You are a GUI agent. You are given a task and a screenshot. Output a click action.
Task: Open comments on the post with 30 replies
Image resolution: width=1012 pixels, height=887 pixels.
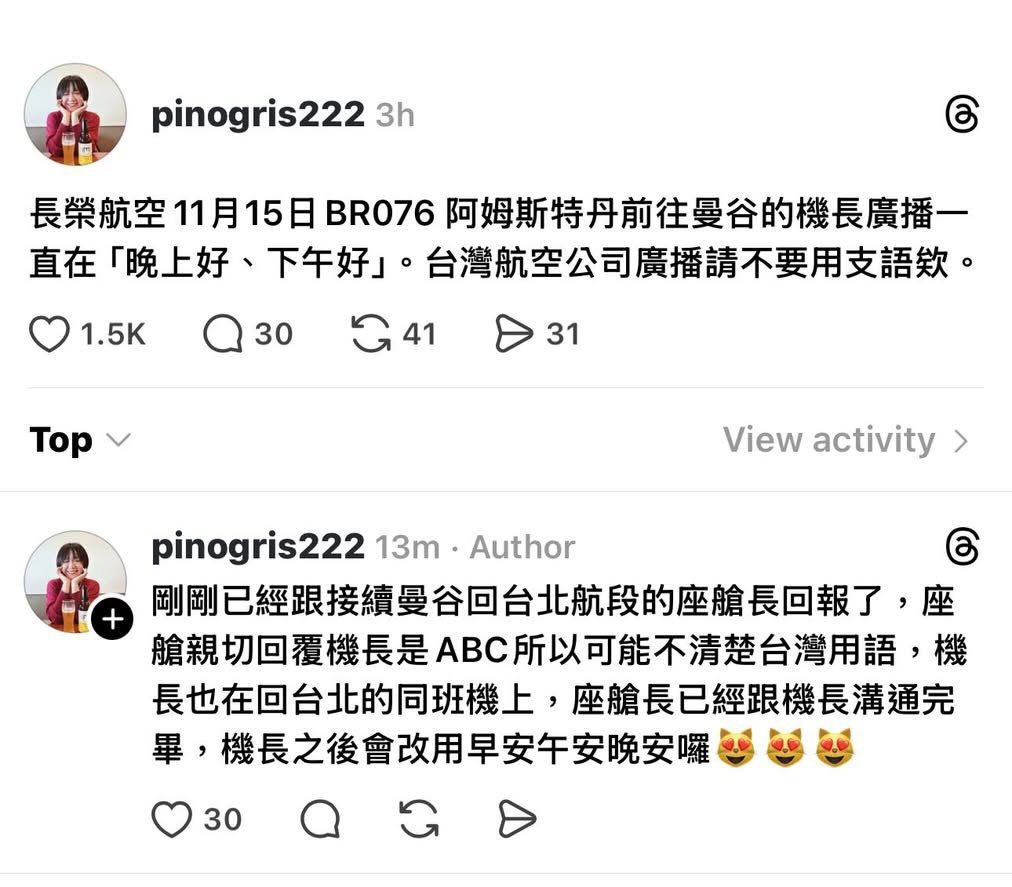click(223, 334)
